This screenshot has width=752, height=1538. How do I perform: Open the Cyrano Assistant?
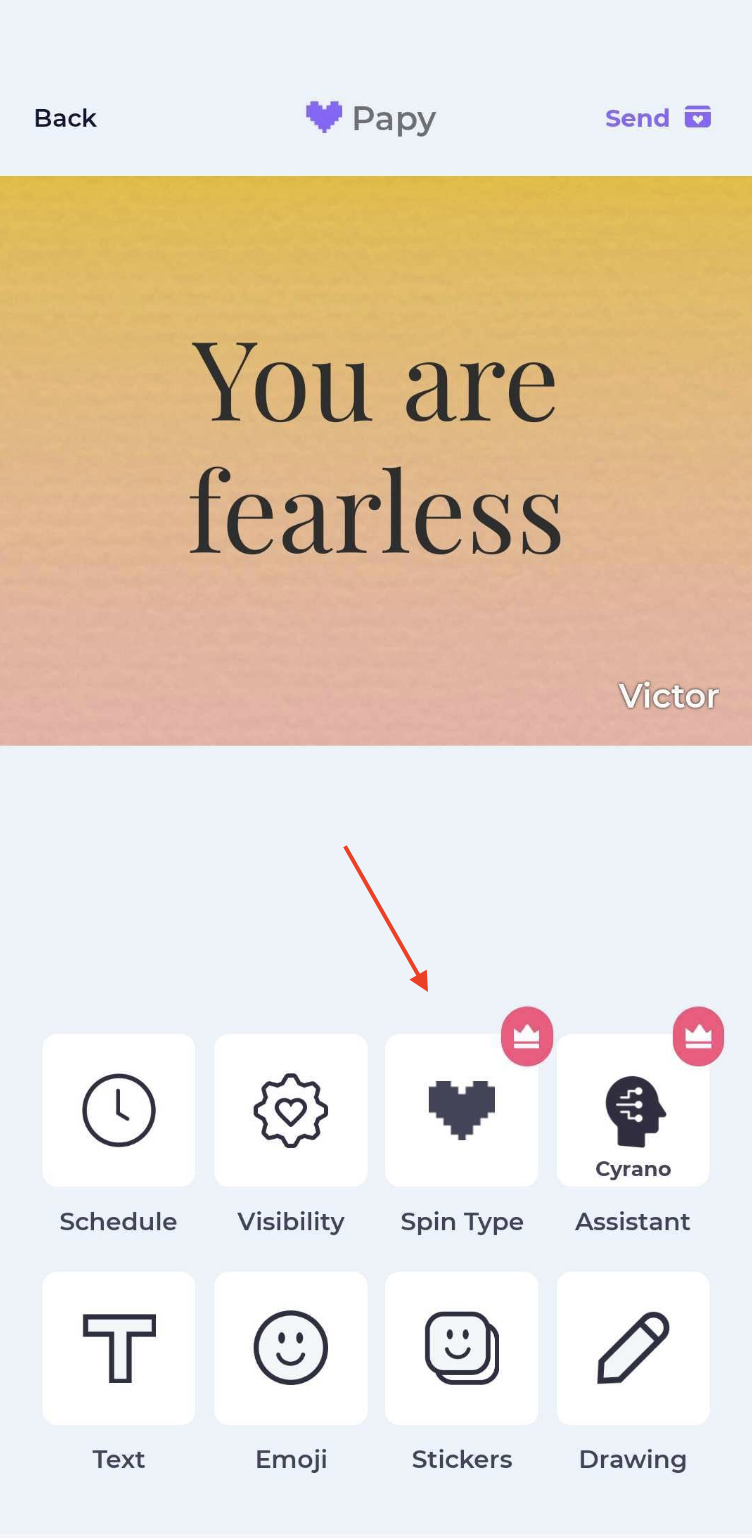pyautogui.click(x=633, y=1110)
